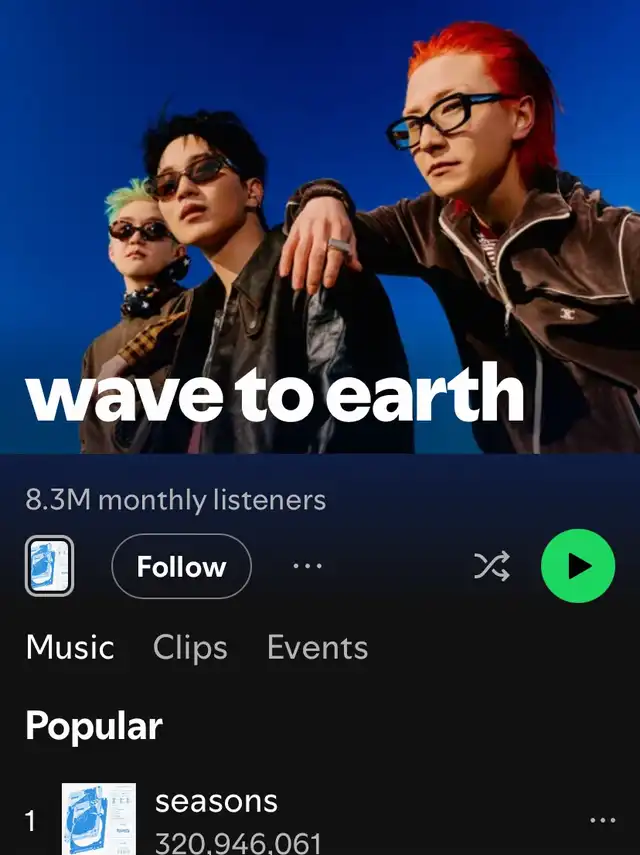Open more options for seasons
This screenshot has width=640, height=855.
click(x=603, y=821)
